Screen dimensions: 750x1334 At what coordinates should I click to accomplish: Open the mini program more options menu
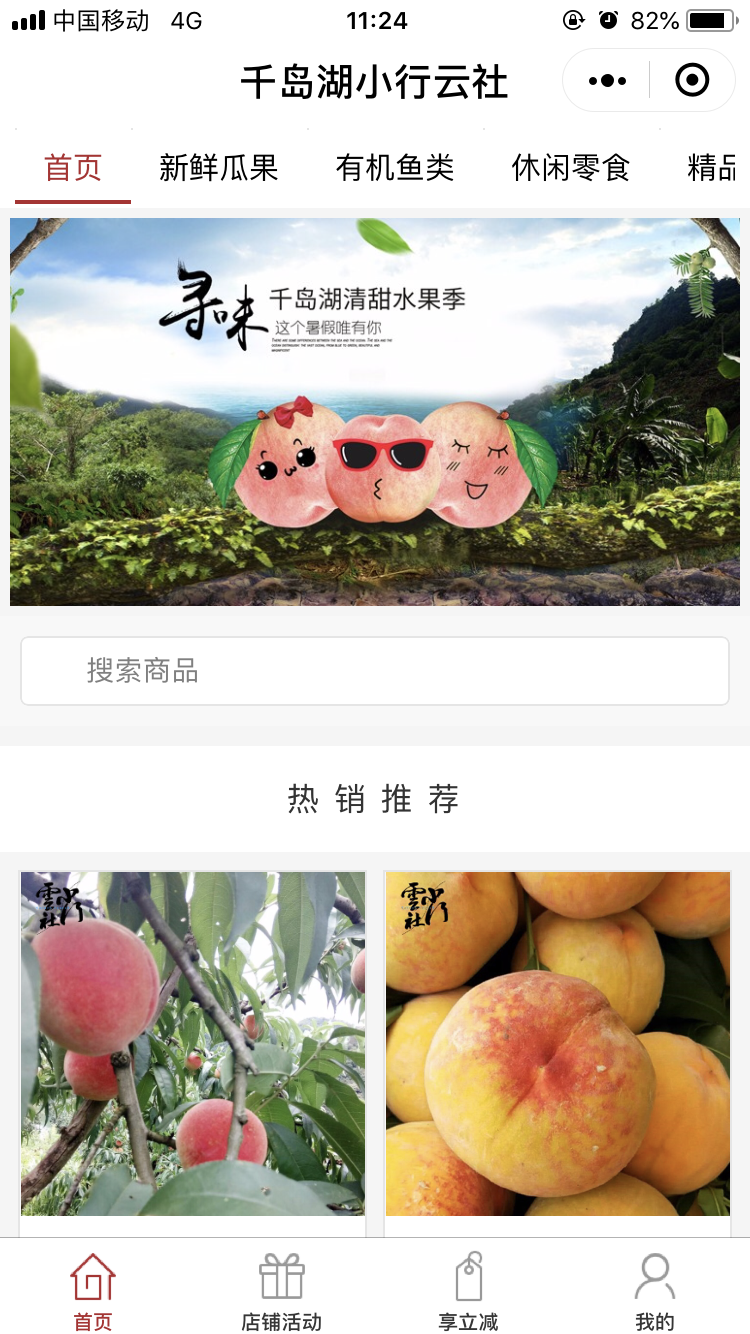coord(607,81)
